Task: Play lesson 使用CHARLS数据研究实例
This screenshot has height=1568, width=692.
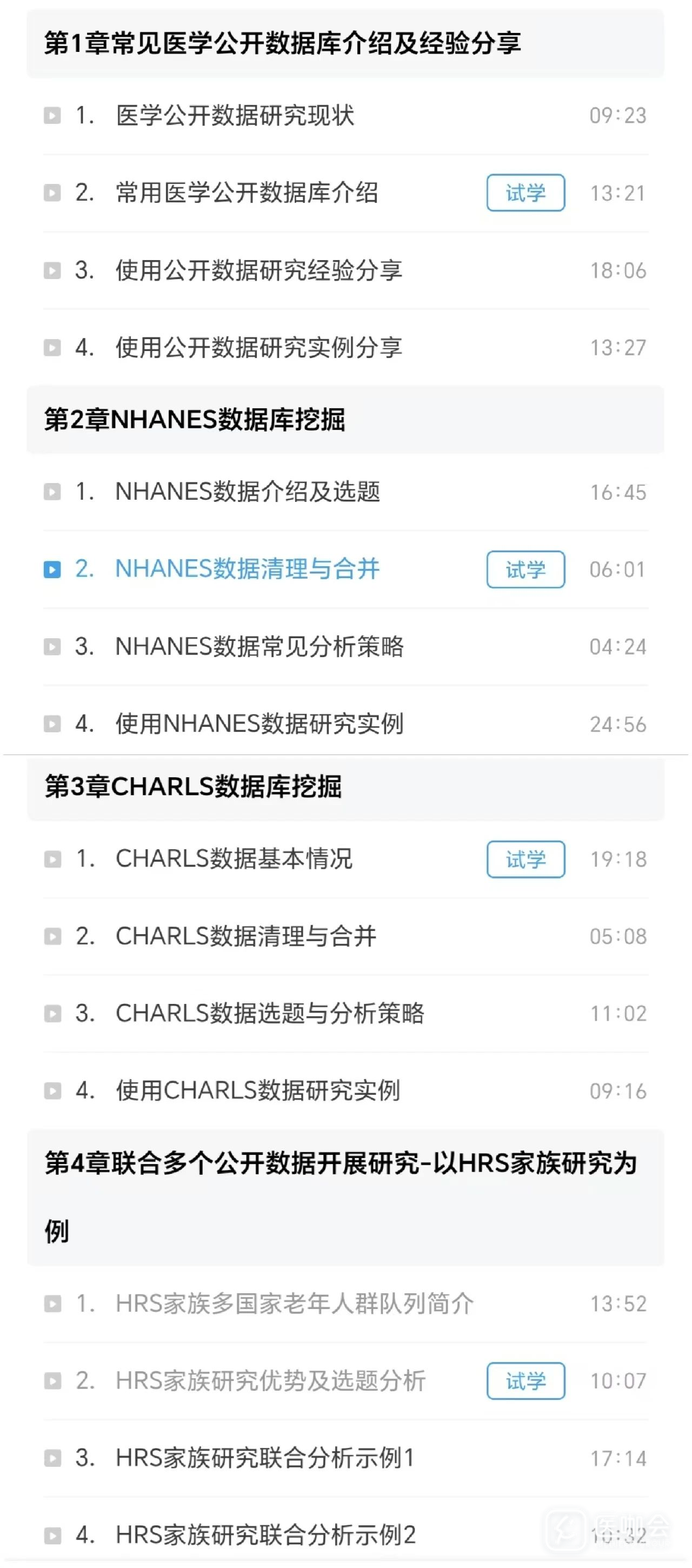Action: pyautogui.click(x=345, y=1091)
